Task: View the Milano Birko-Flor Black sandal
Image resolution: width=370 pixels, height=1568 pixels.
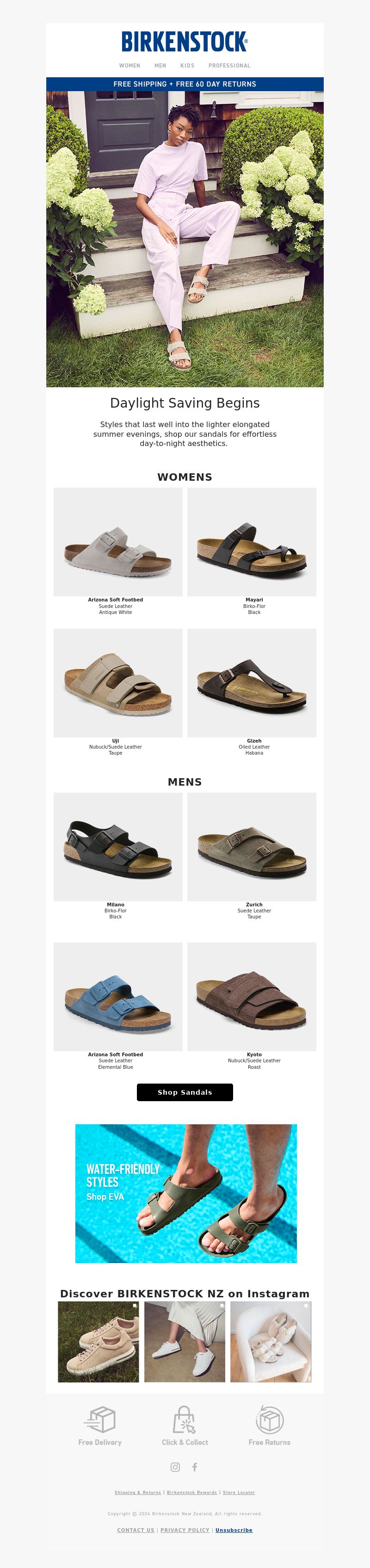Action: (118, 847)
